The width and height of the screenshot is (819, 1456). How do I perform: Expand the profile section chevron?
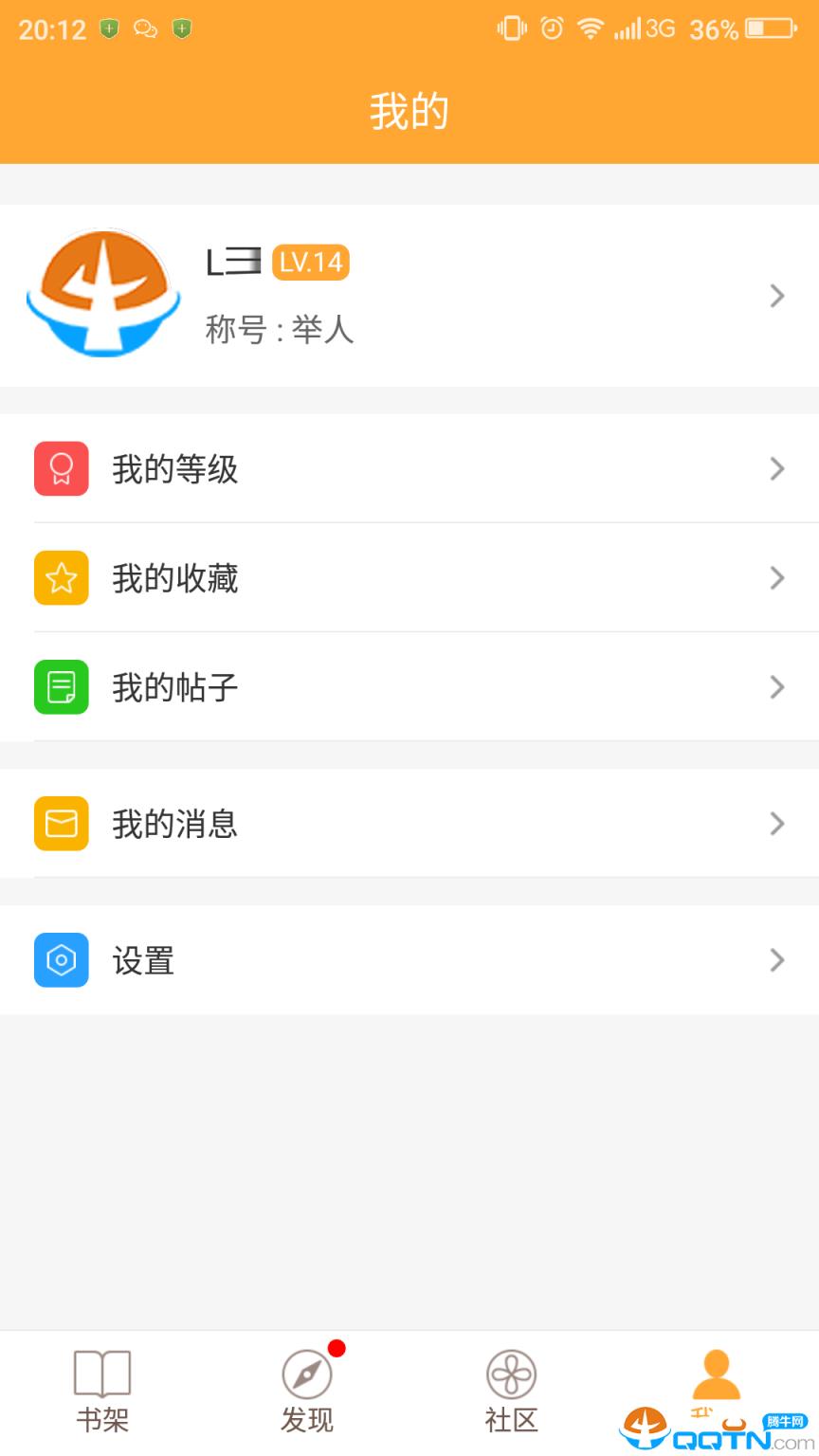777,296
